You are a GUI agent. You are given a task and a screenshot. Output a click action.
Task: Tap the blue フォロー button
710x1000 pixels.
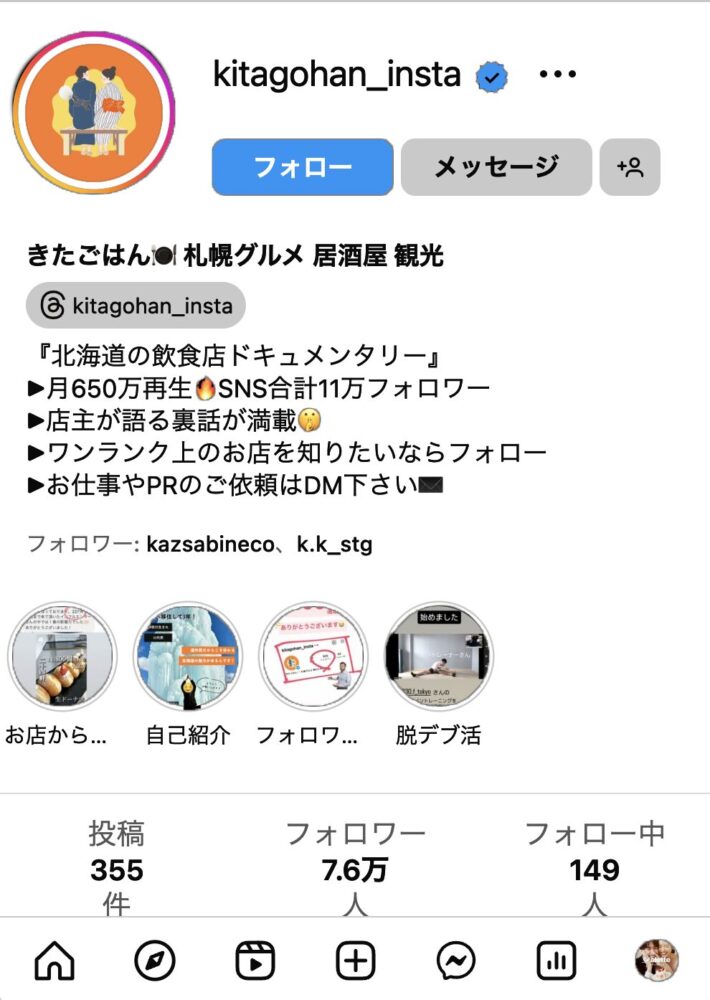(302, 167)
